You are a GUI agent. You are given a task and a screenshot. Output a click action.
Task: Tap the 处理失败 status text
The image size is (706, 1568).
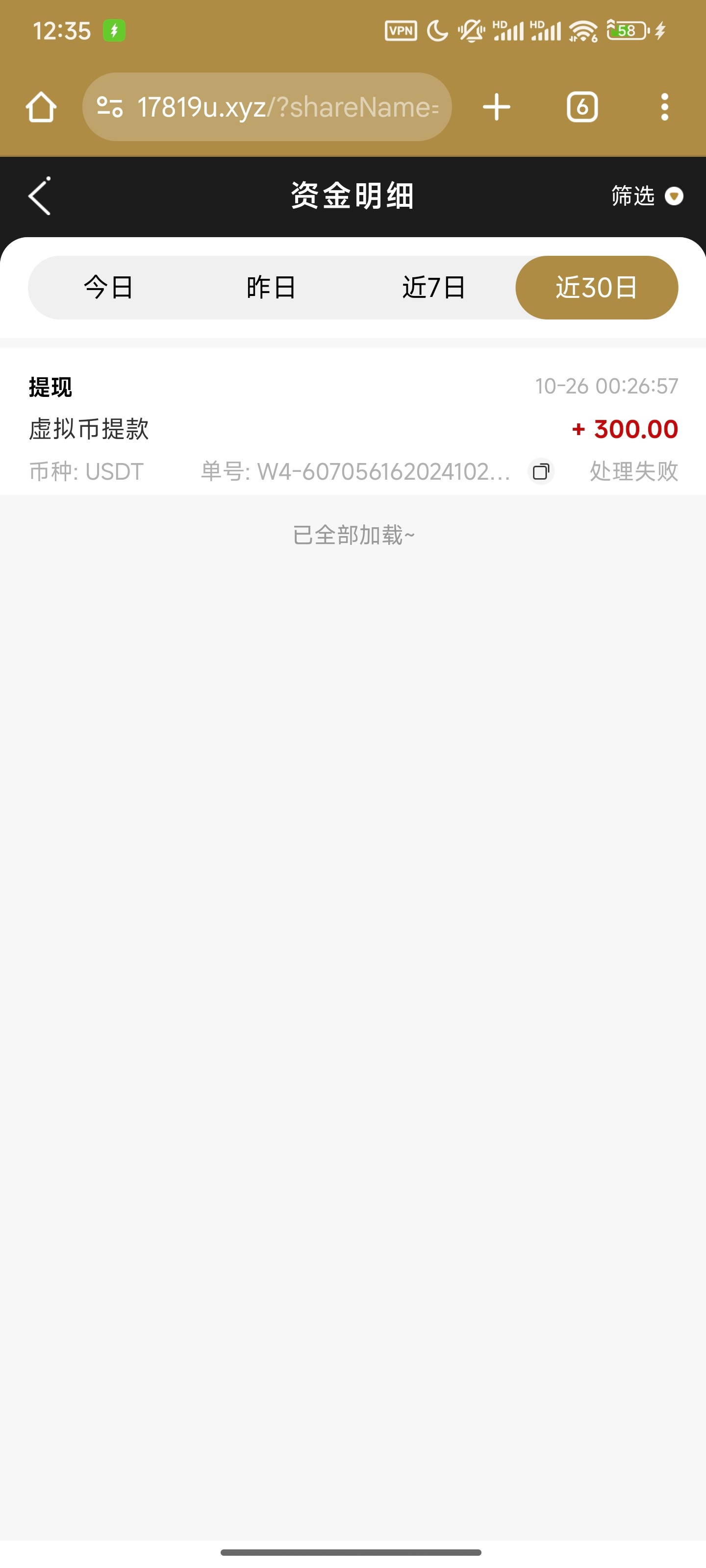[x=633, y=471]
